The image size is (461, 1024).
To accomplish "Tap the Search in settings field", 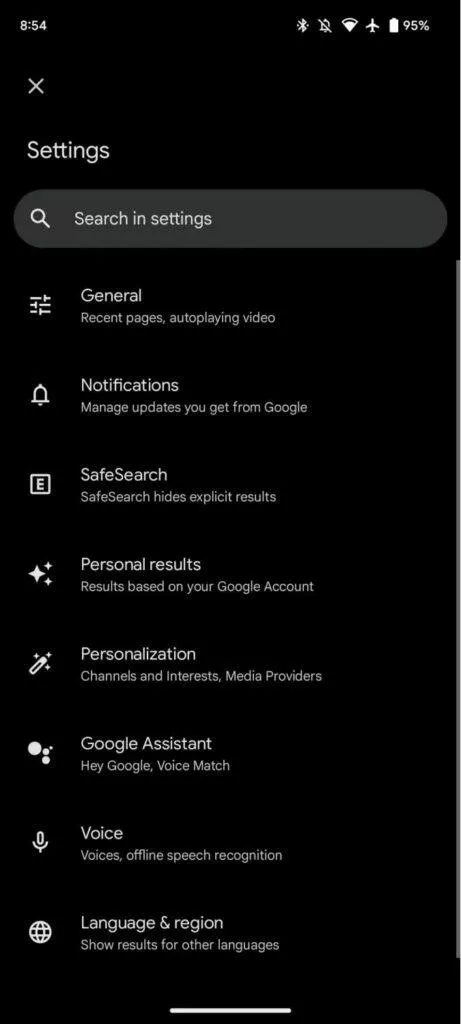I will tap(230, 218).
